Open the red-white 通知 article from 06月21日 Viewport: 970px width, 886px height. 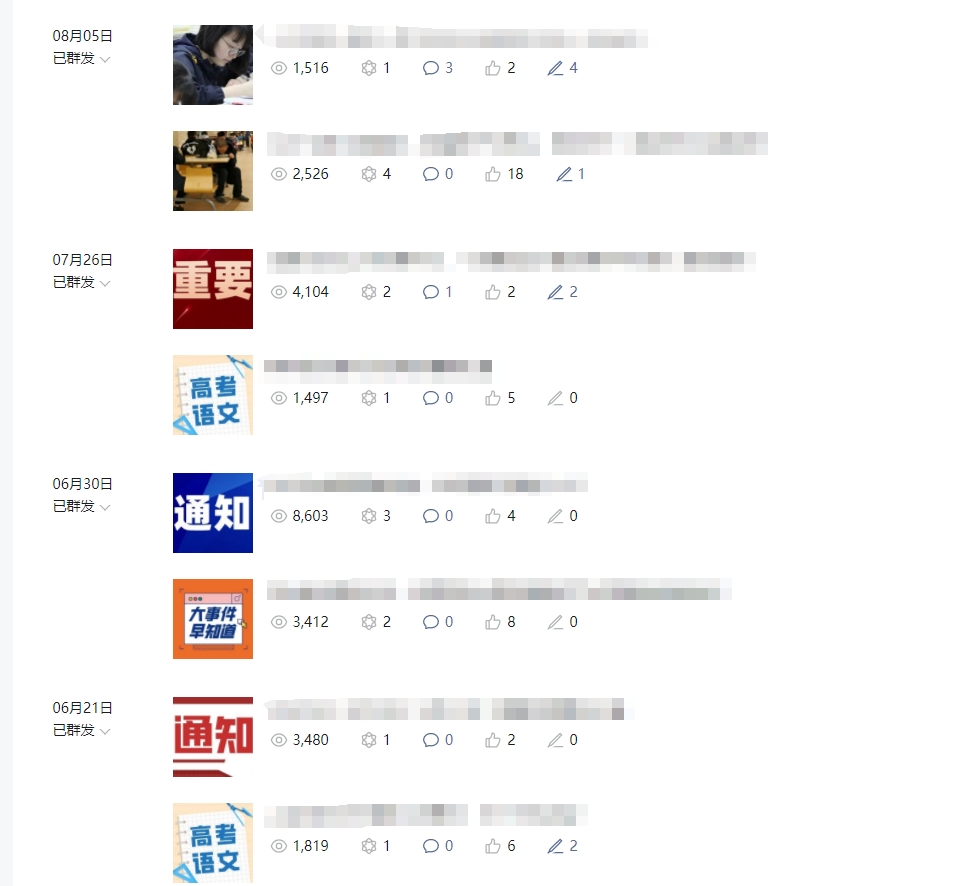212,737
